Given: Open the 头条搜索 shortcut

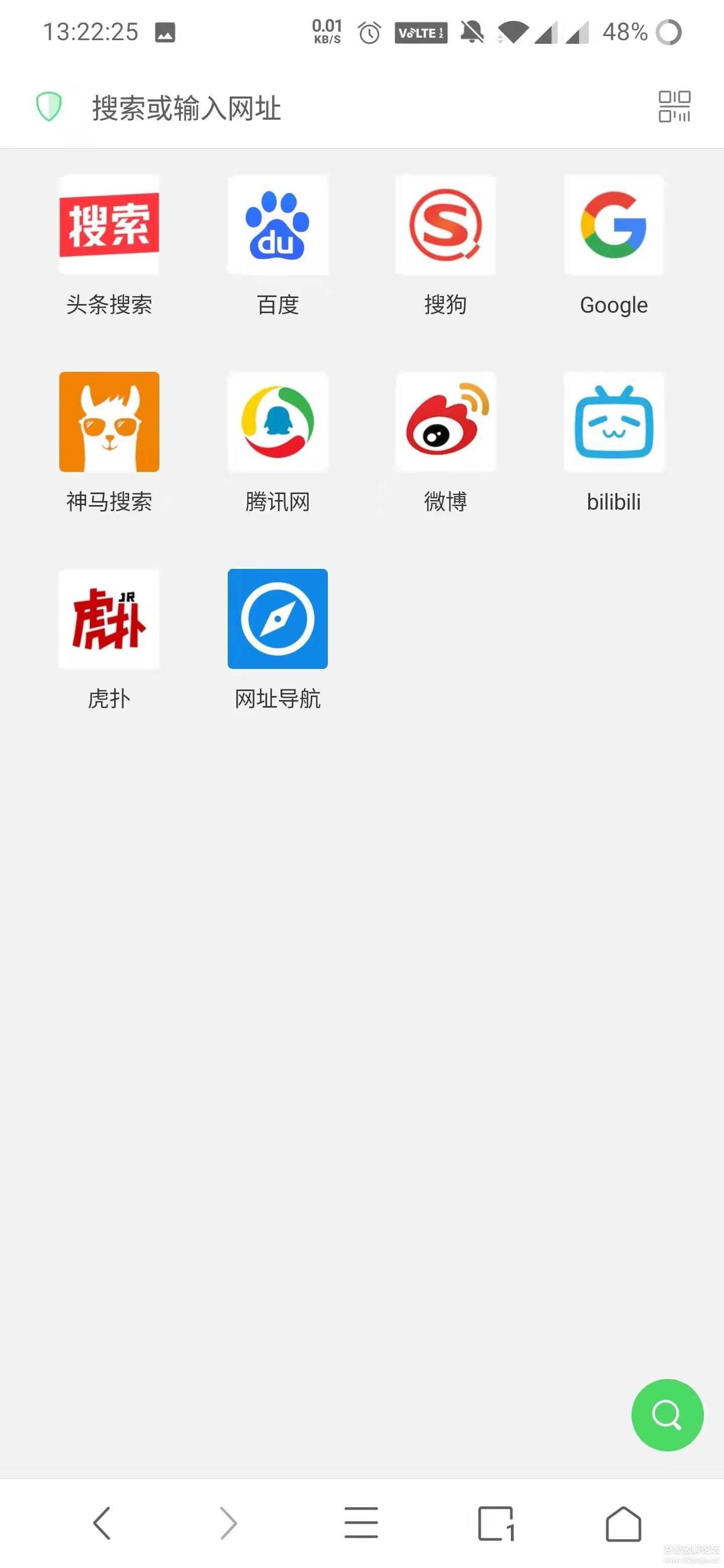Looking at the screenshot, I should coord(109,225).
